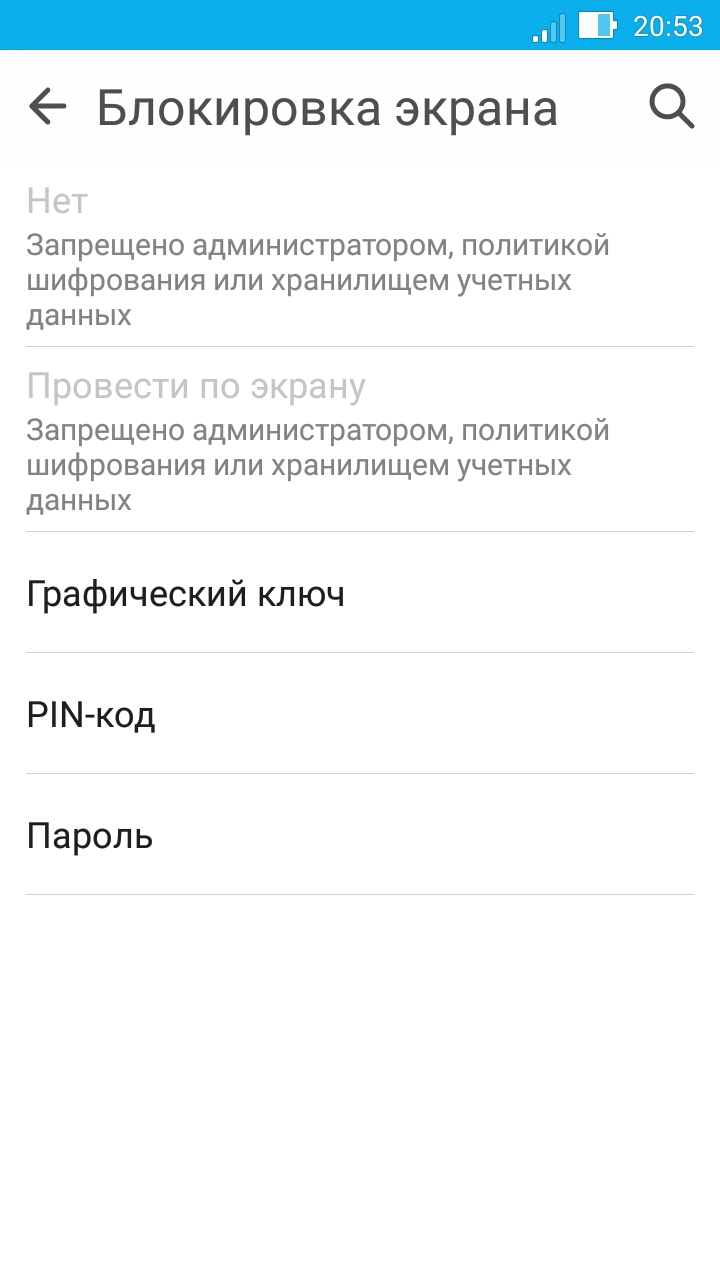Select Графический ключ lock option
This screenshot has width=720, height=1280.
click(360, 593)
